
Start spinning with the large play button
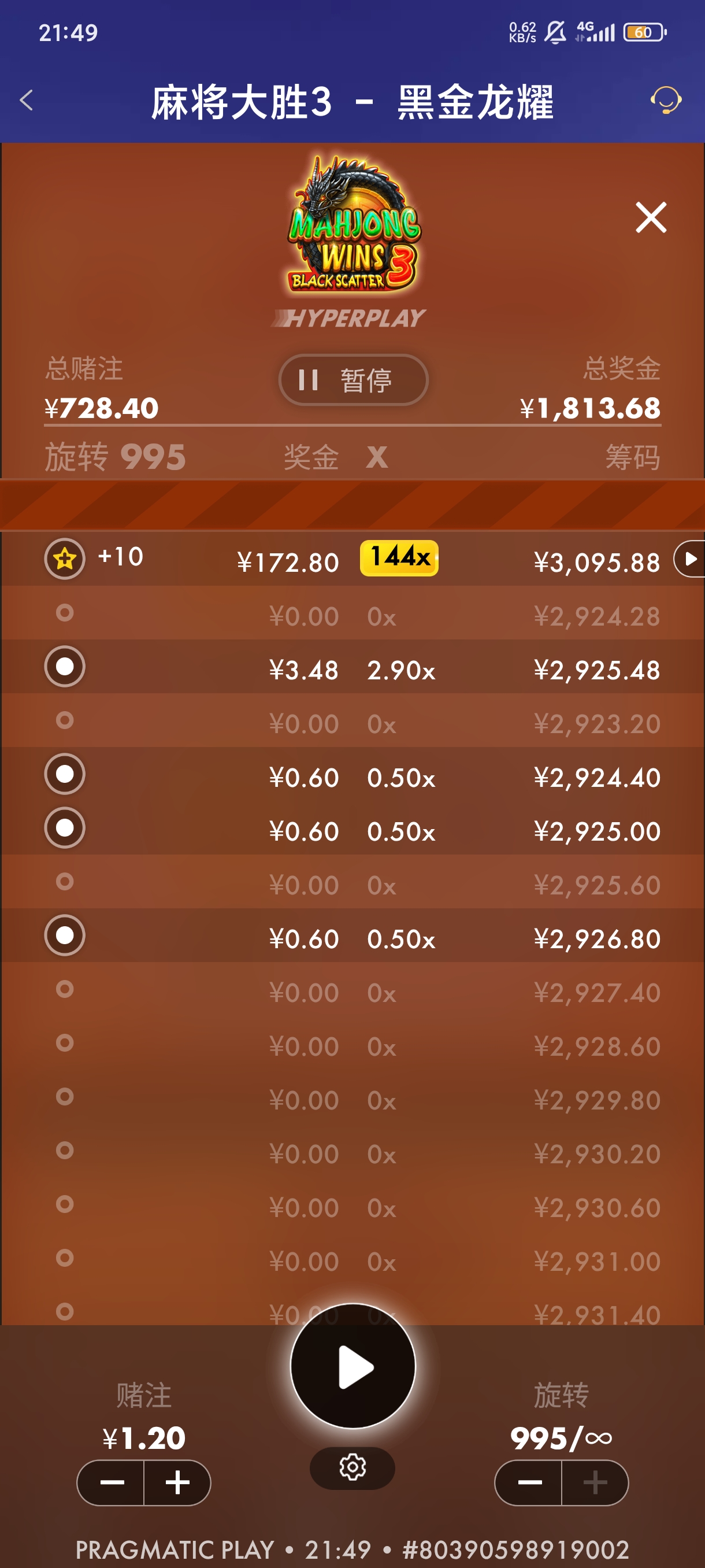(353, 1367)
